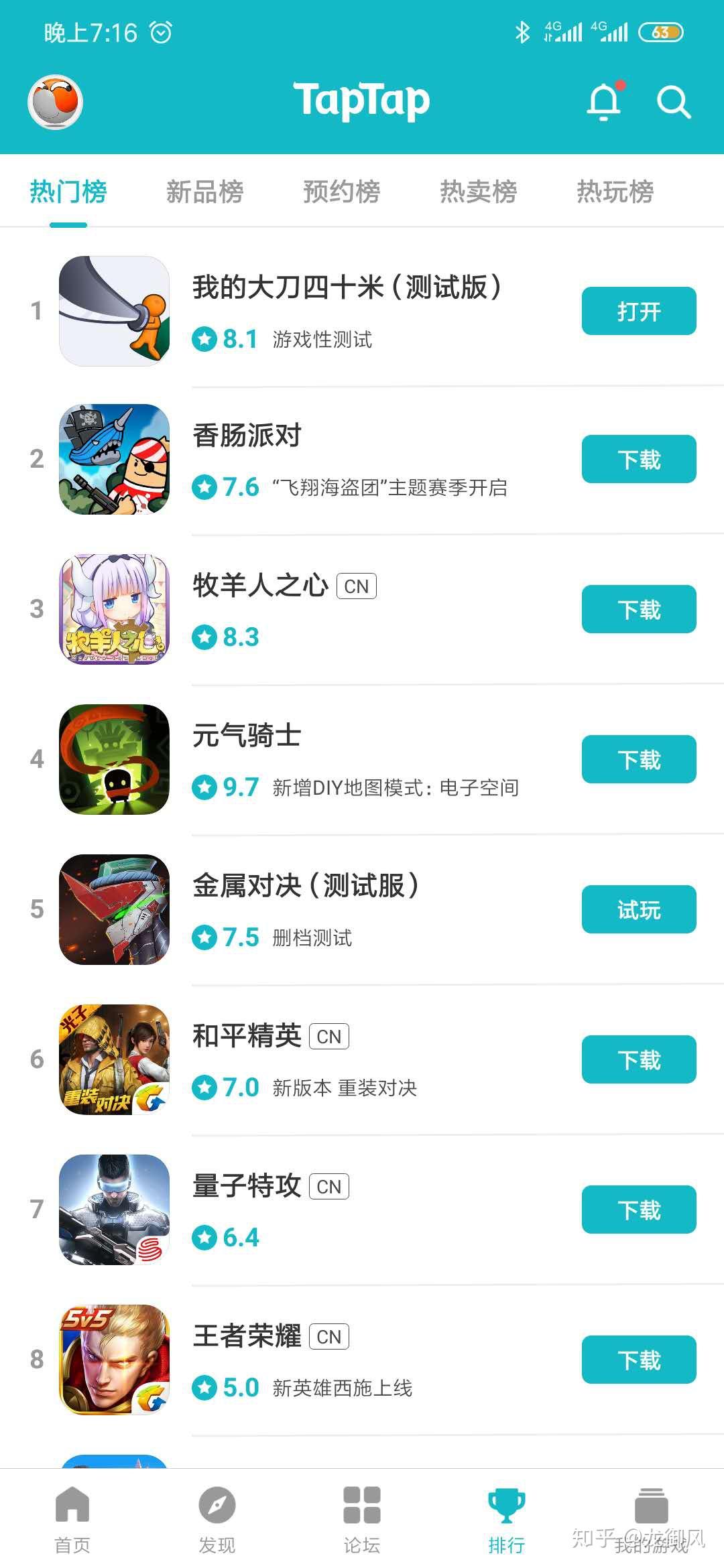This screenshot has height=1568, width=724.
Task: Open 和平精英 game title
Action: coord(249,1035)
